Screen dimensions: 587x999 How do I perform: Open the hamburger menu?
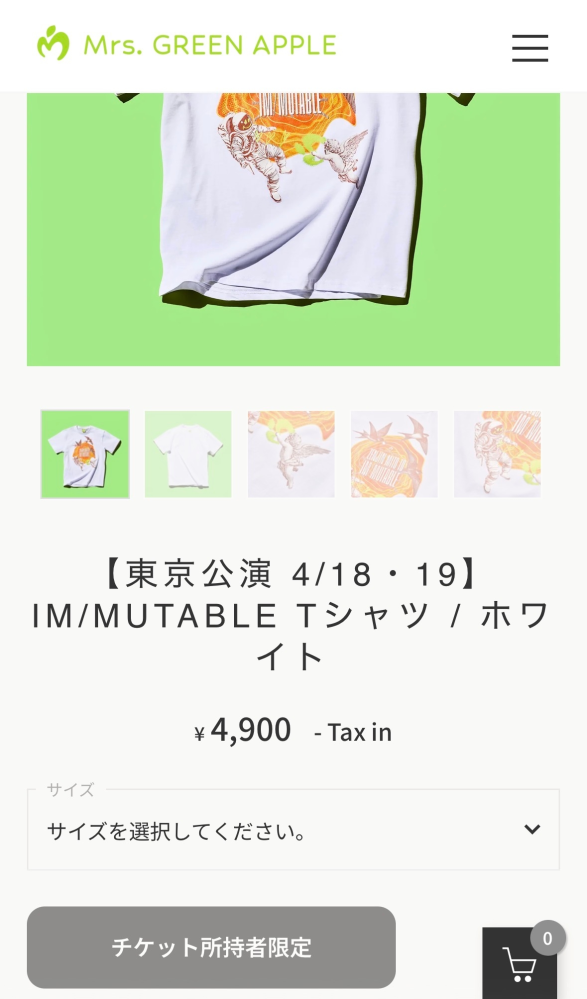click(x=530, y=47)
